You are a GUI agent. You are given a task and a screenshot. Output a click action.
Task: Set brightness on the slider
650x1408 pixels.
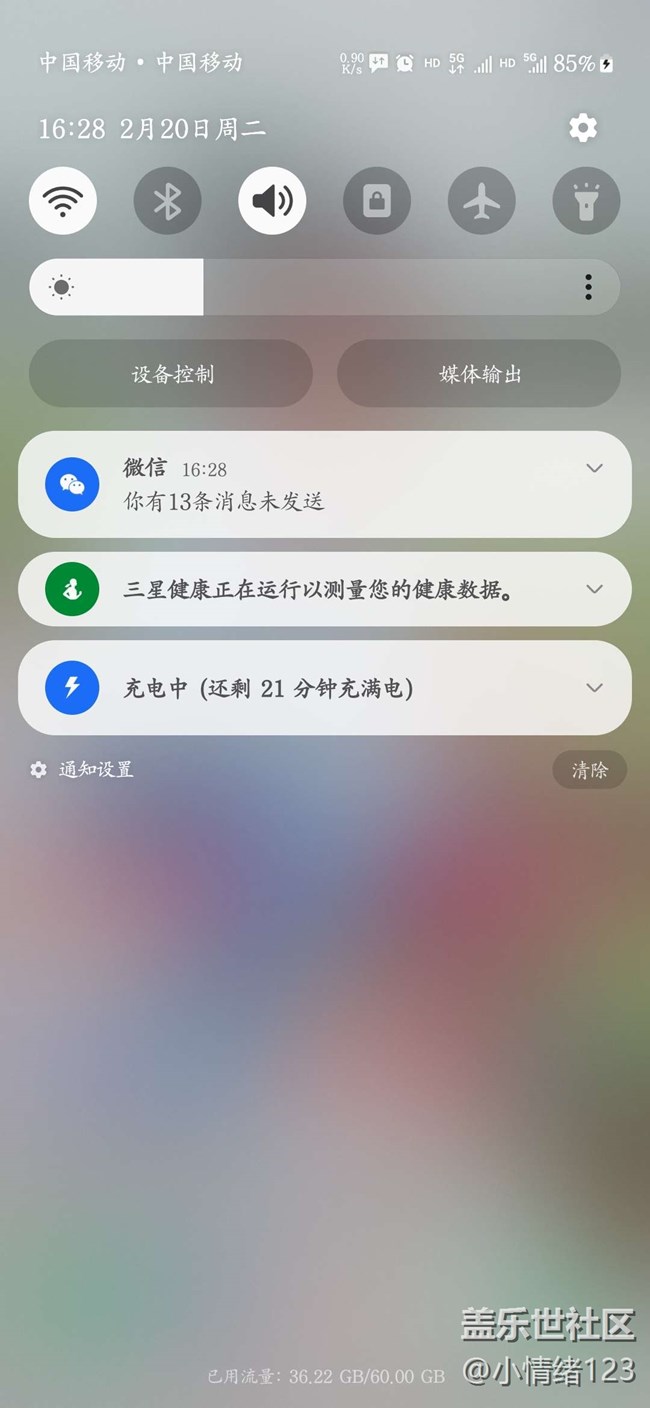point(325,287)
